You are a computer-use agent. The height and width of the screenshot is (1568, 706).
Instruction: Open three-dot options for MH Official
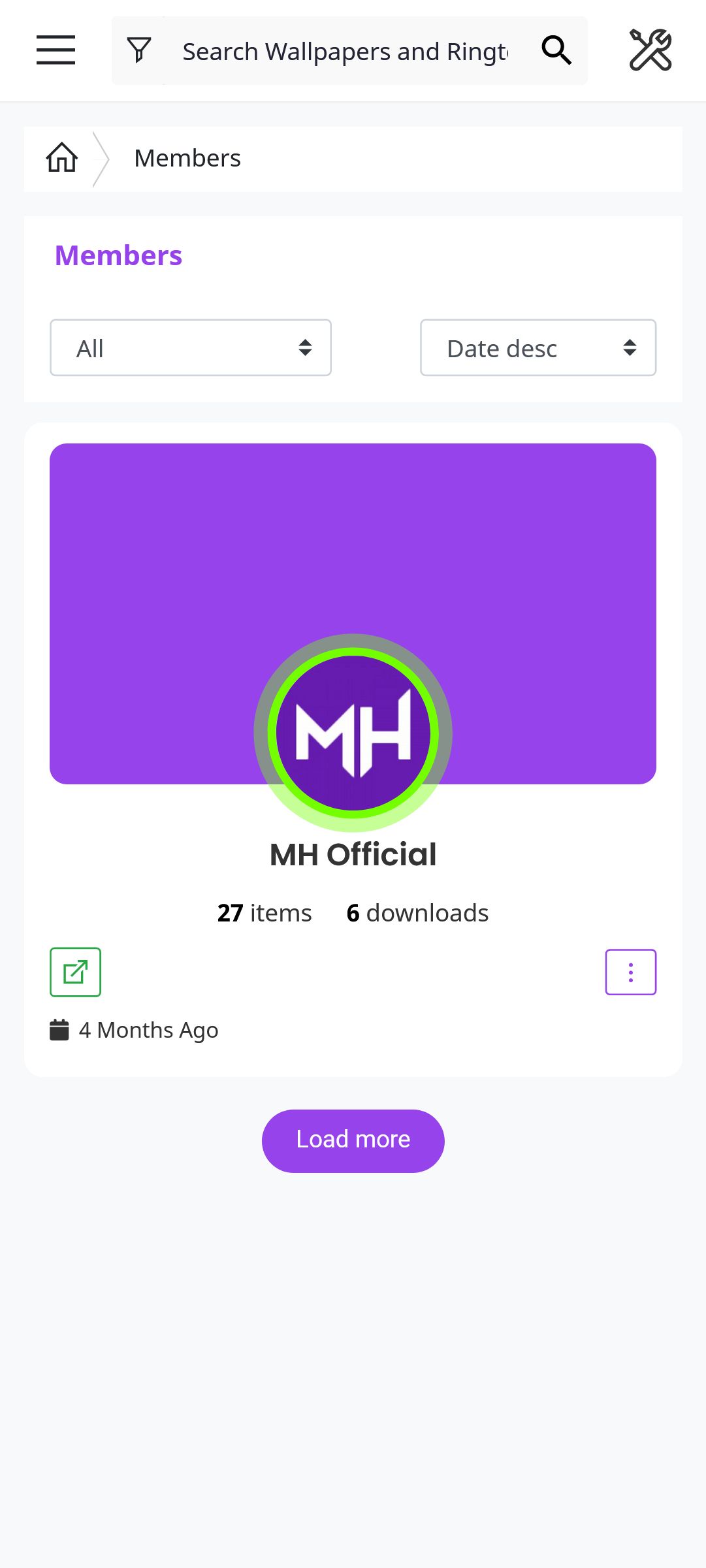(x=631, y=972)
